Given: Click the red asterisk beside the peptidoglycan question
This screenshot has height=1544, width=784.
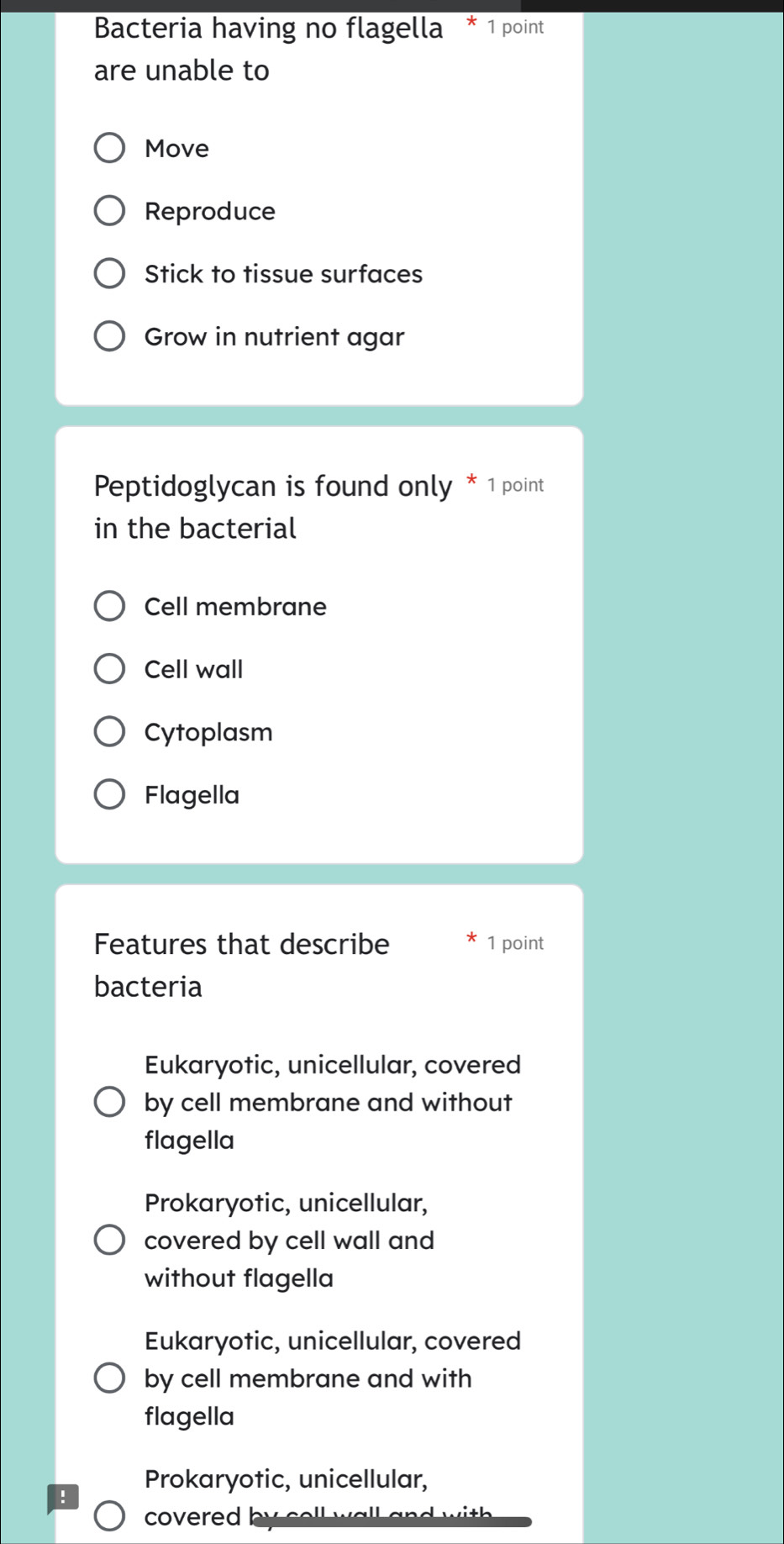Looking at the screenshot, I should pyautogui.click(x=471, y=478).
